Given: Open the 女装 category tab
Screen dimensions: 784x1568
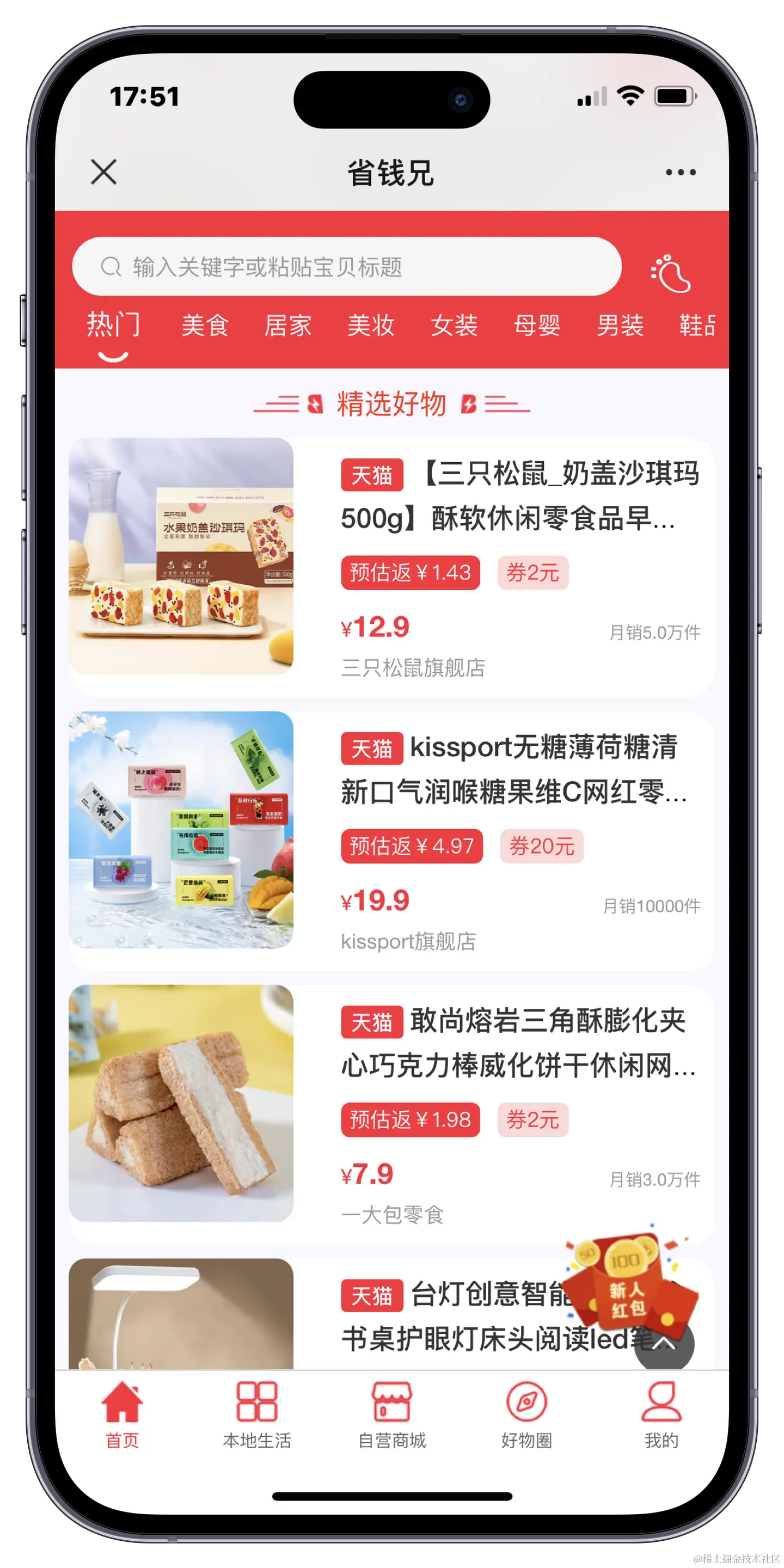Looking at the screenshot, I should (454, 325).
